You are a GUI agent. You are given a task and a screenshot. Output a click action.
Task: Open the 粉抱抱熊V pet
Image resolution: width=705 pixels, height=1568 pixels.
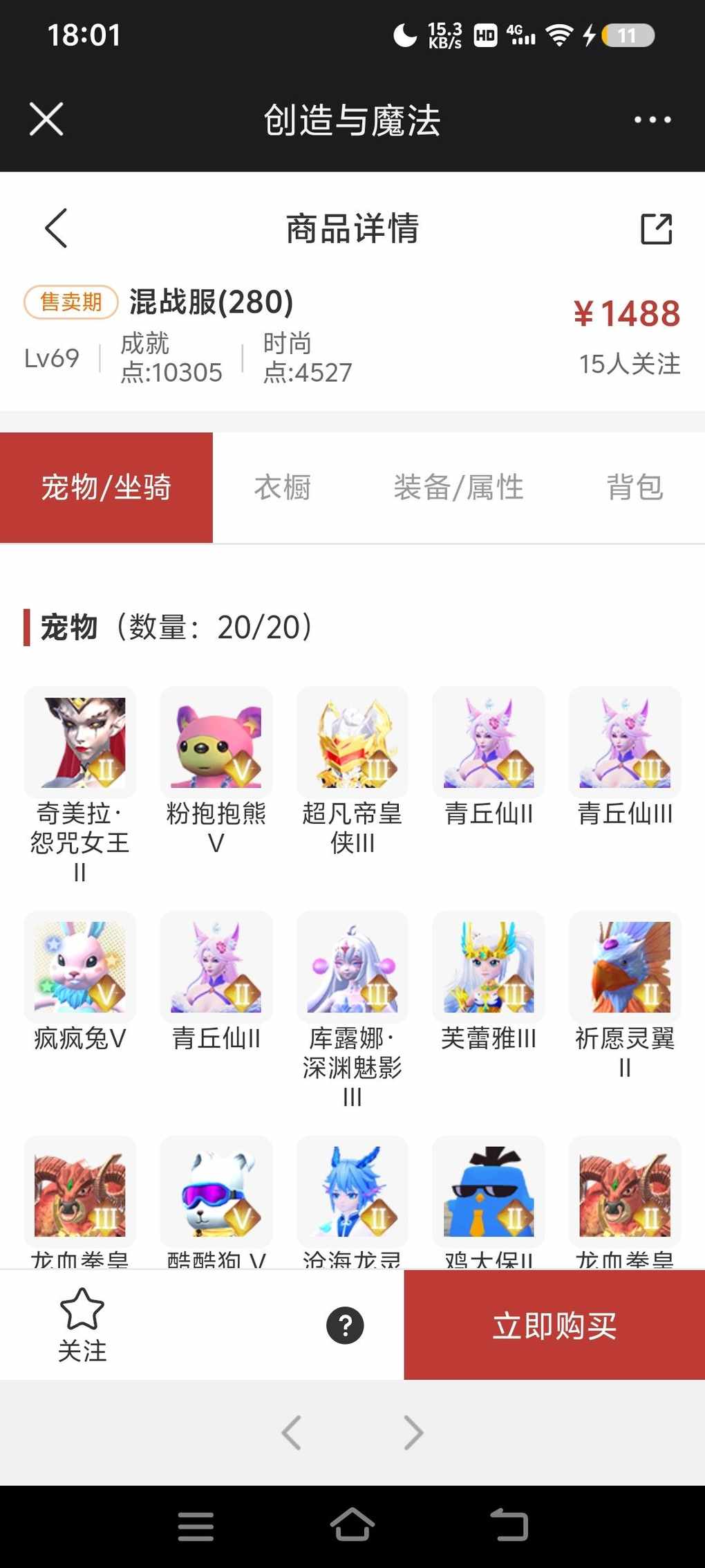tap(216, 744)
